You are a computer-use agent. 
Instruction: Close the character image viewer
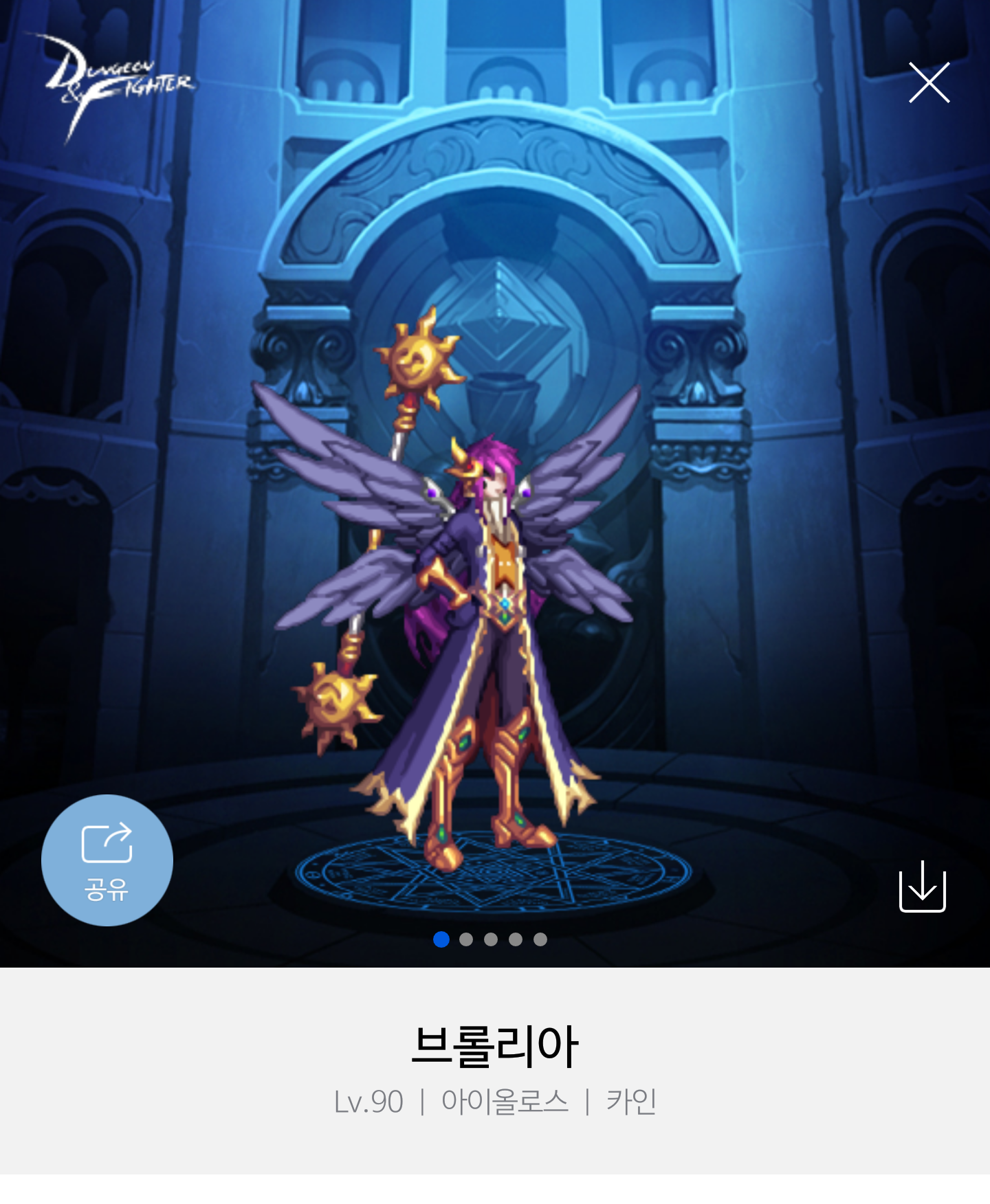[929, 82]
